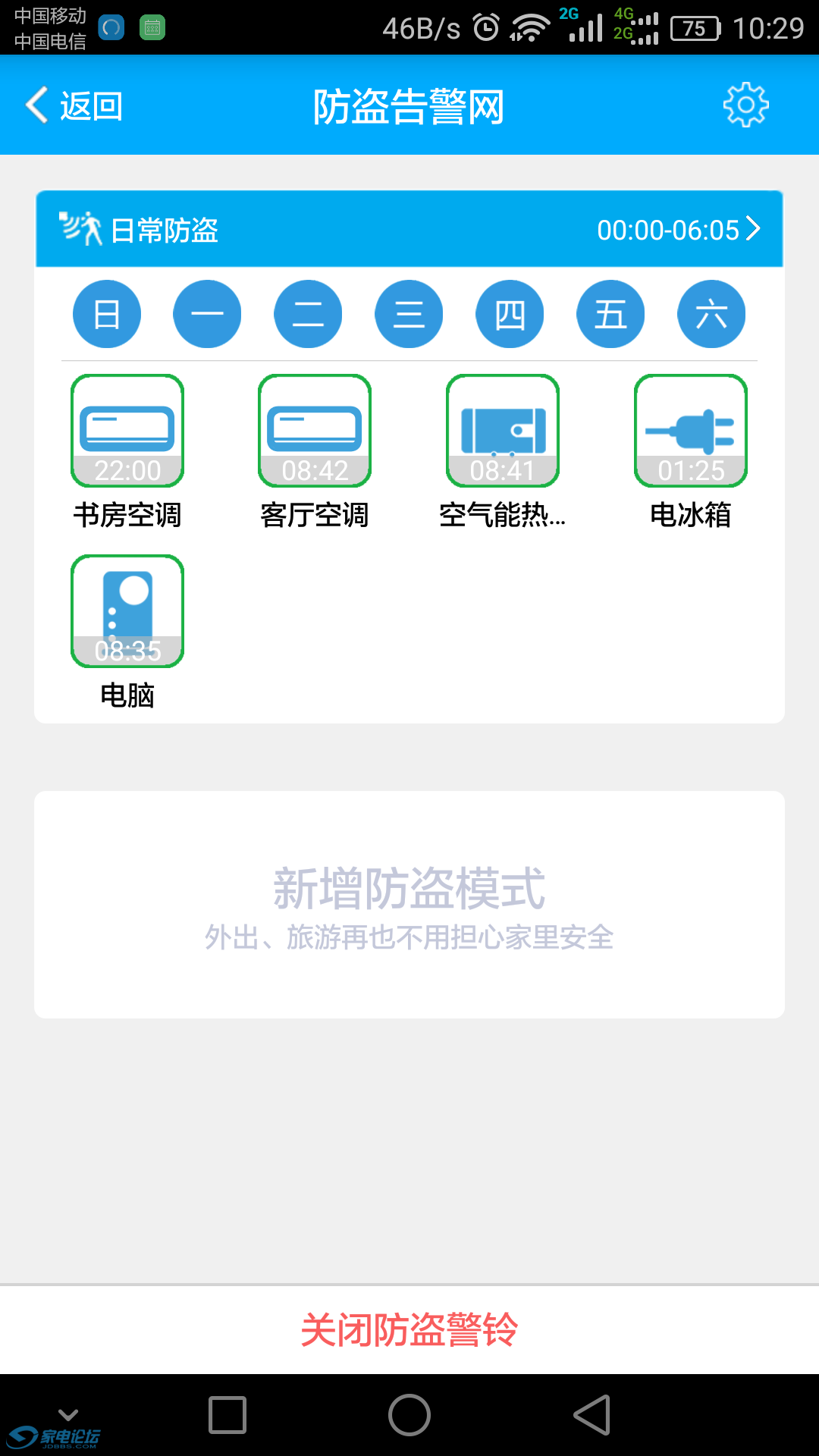
Task: Select the 书房空调 air conditioner icon
Action: 127,429
